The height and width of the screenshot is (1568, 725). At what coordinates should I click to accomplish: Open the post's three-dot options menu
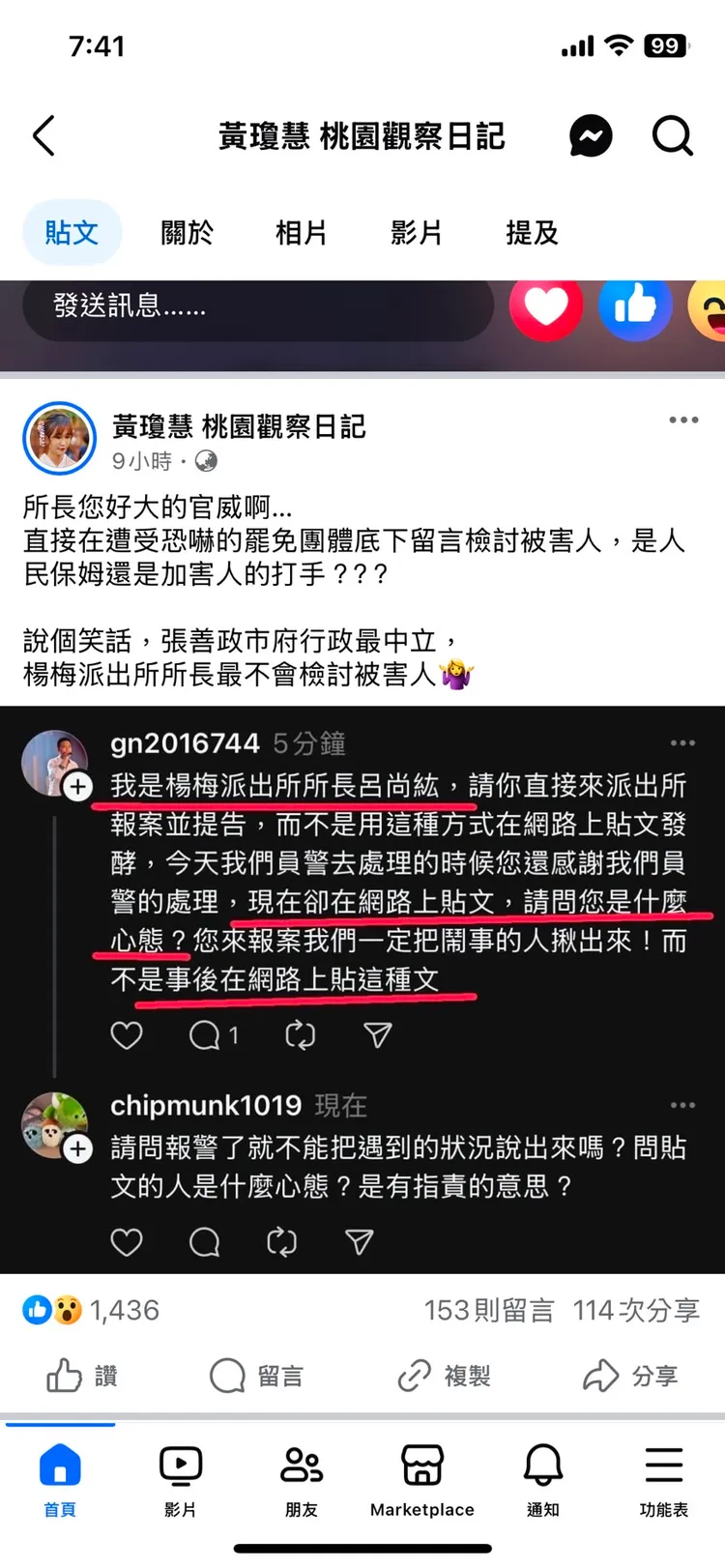tap(683, 420)
